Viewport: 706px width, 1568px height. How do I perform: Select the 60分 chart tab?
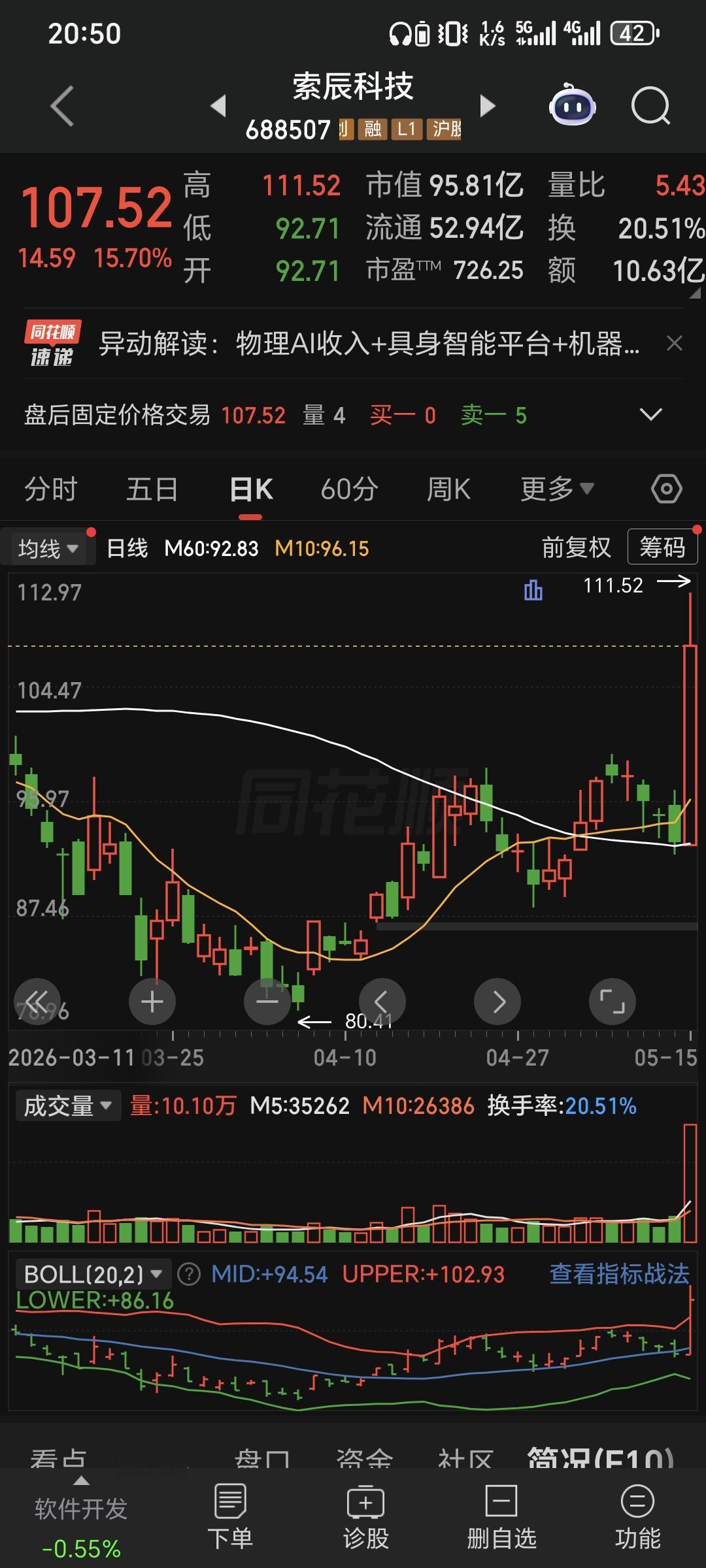click(x=349, y=489)
